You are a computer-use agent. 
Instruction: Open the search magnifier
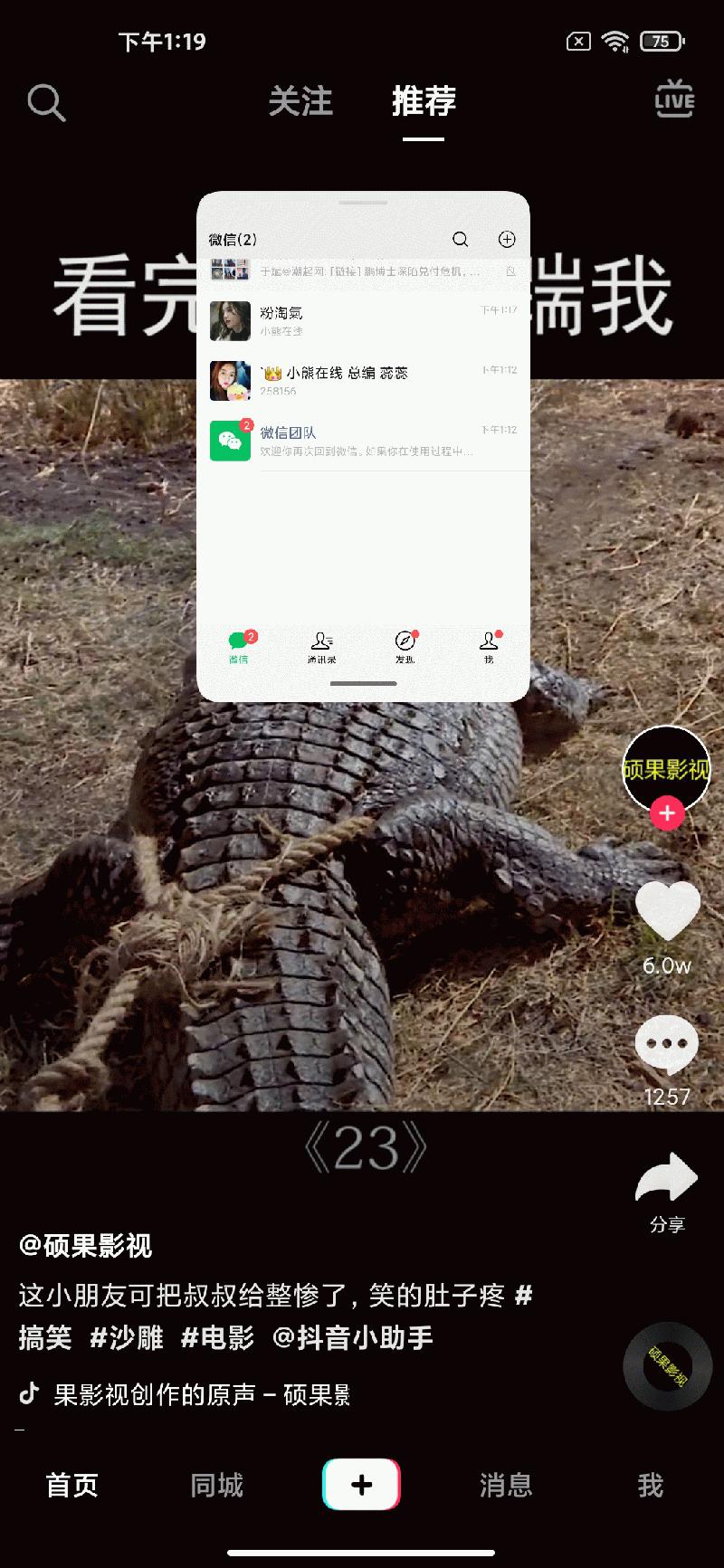(x=46, y=102)
